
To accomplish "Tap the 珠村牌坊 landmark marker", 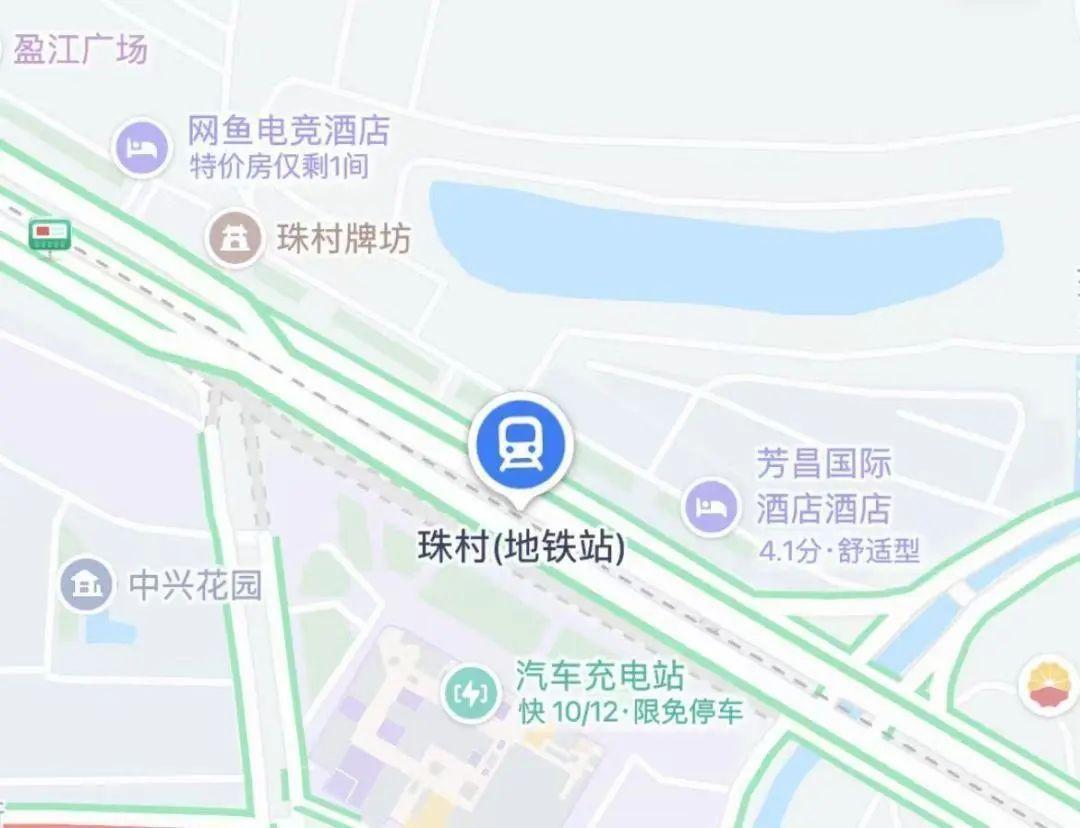I will (235, 238).
